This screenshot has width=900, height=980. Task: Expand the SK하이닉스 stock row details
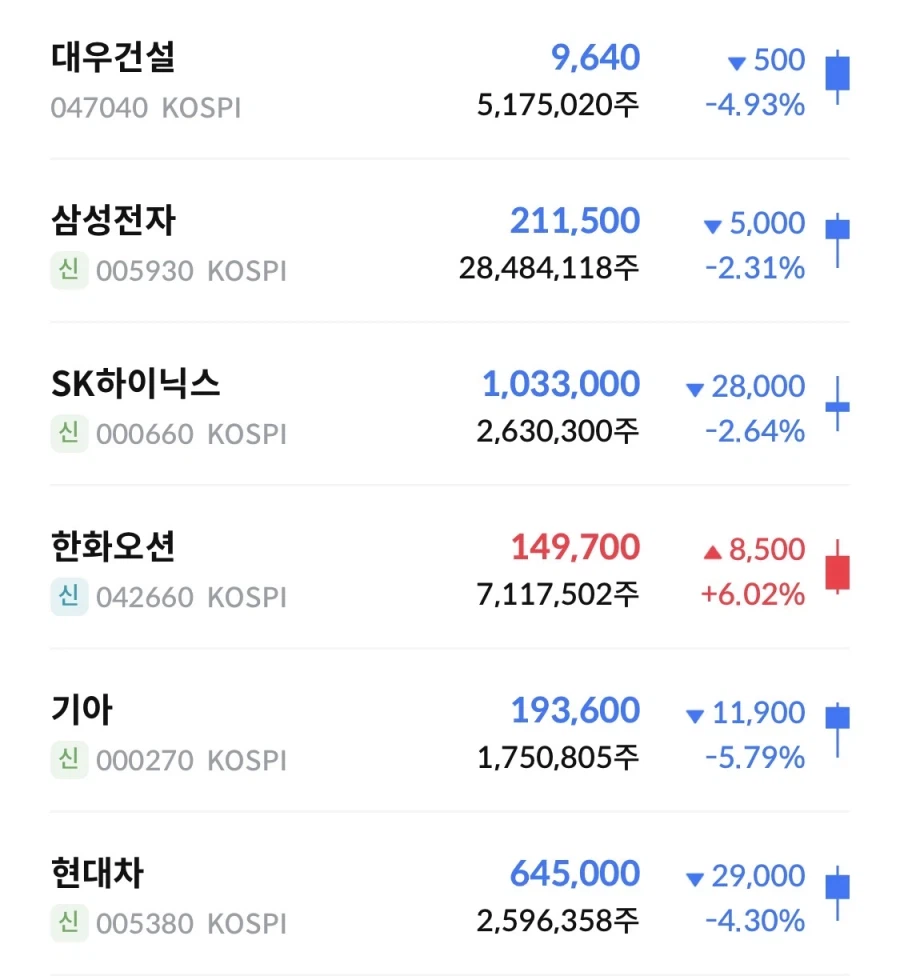click(450, 406)
